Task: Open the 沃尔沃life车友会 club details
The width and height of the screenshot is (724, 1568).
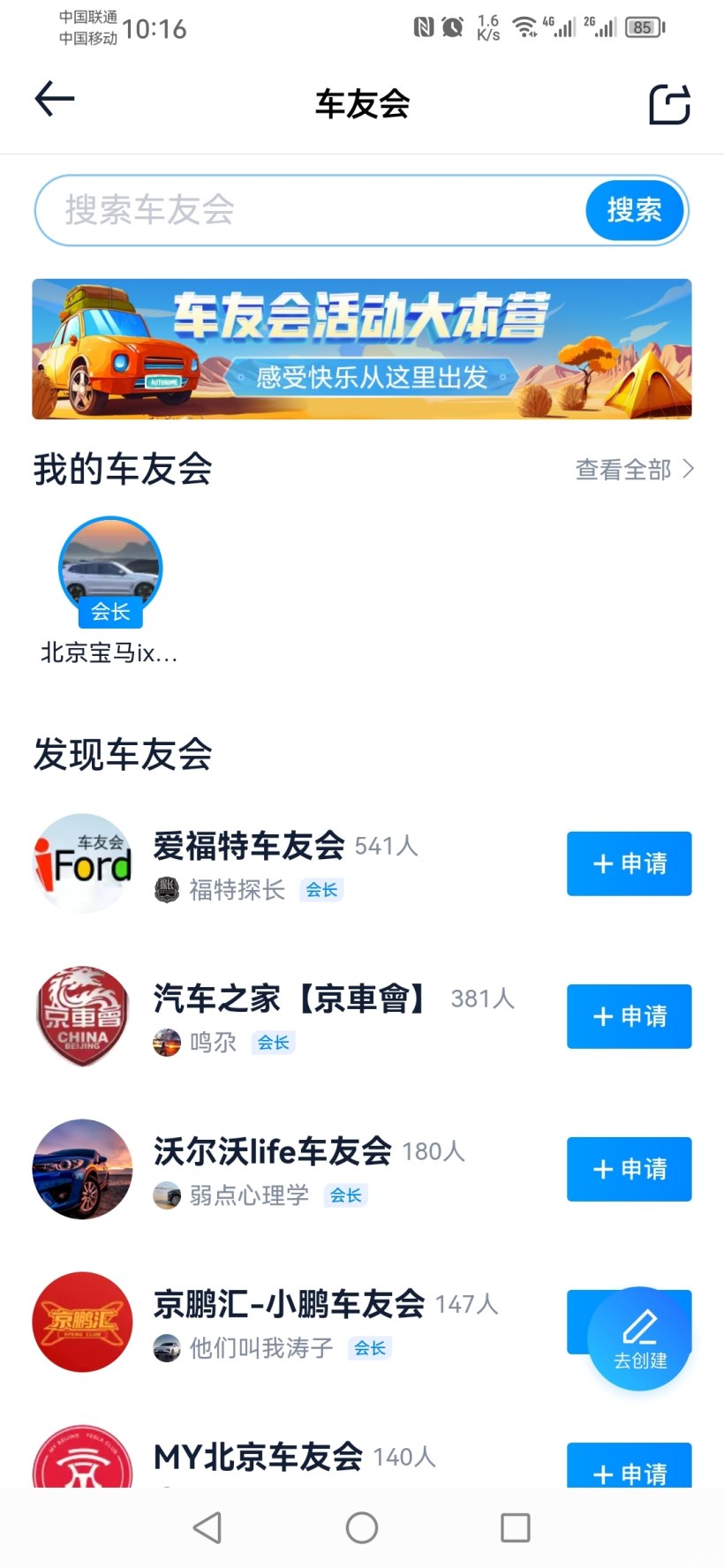Action: click(x=272, y=1152)
